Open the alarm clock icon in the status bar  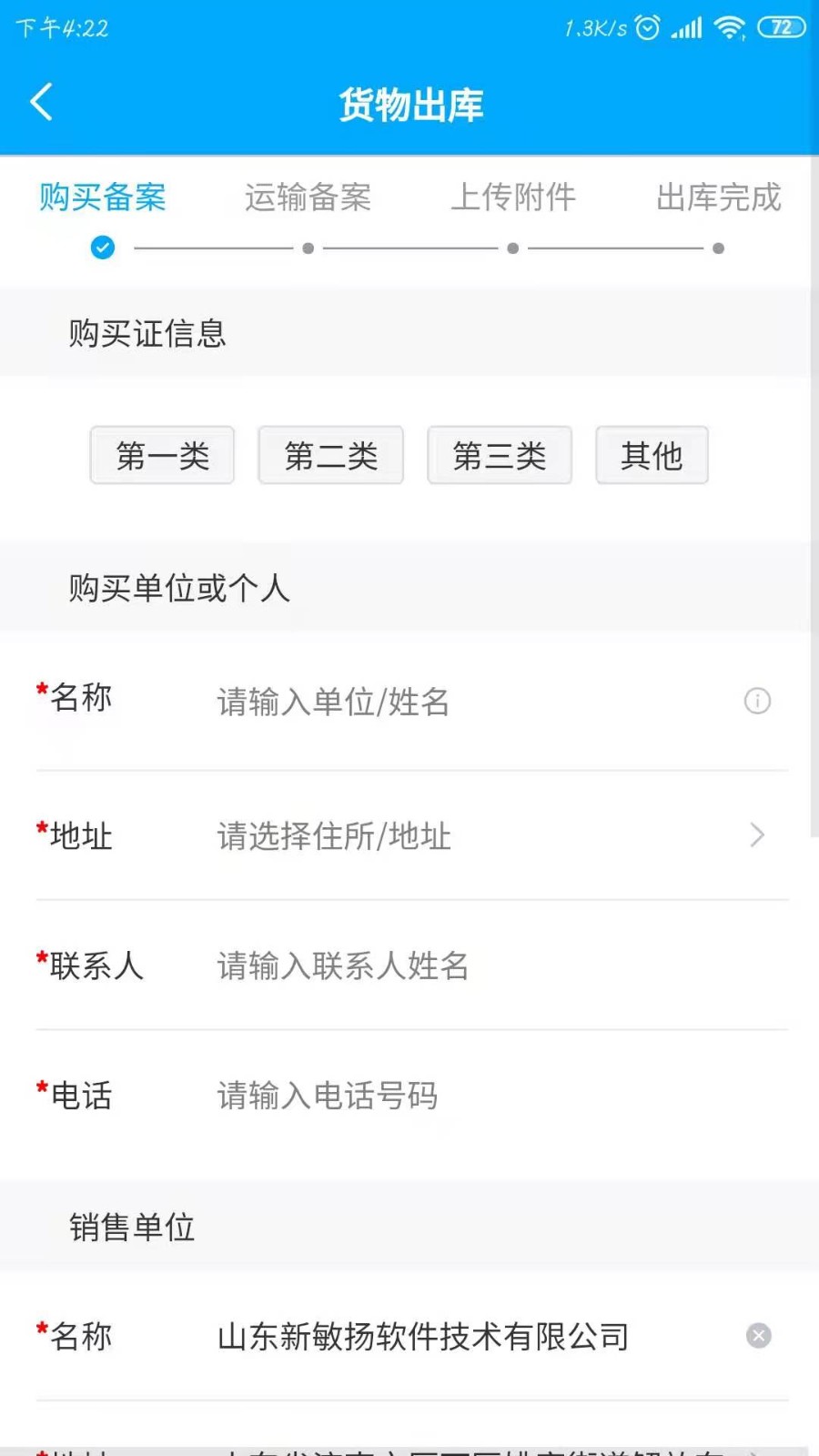click(x=646, y=28)
